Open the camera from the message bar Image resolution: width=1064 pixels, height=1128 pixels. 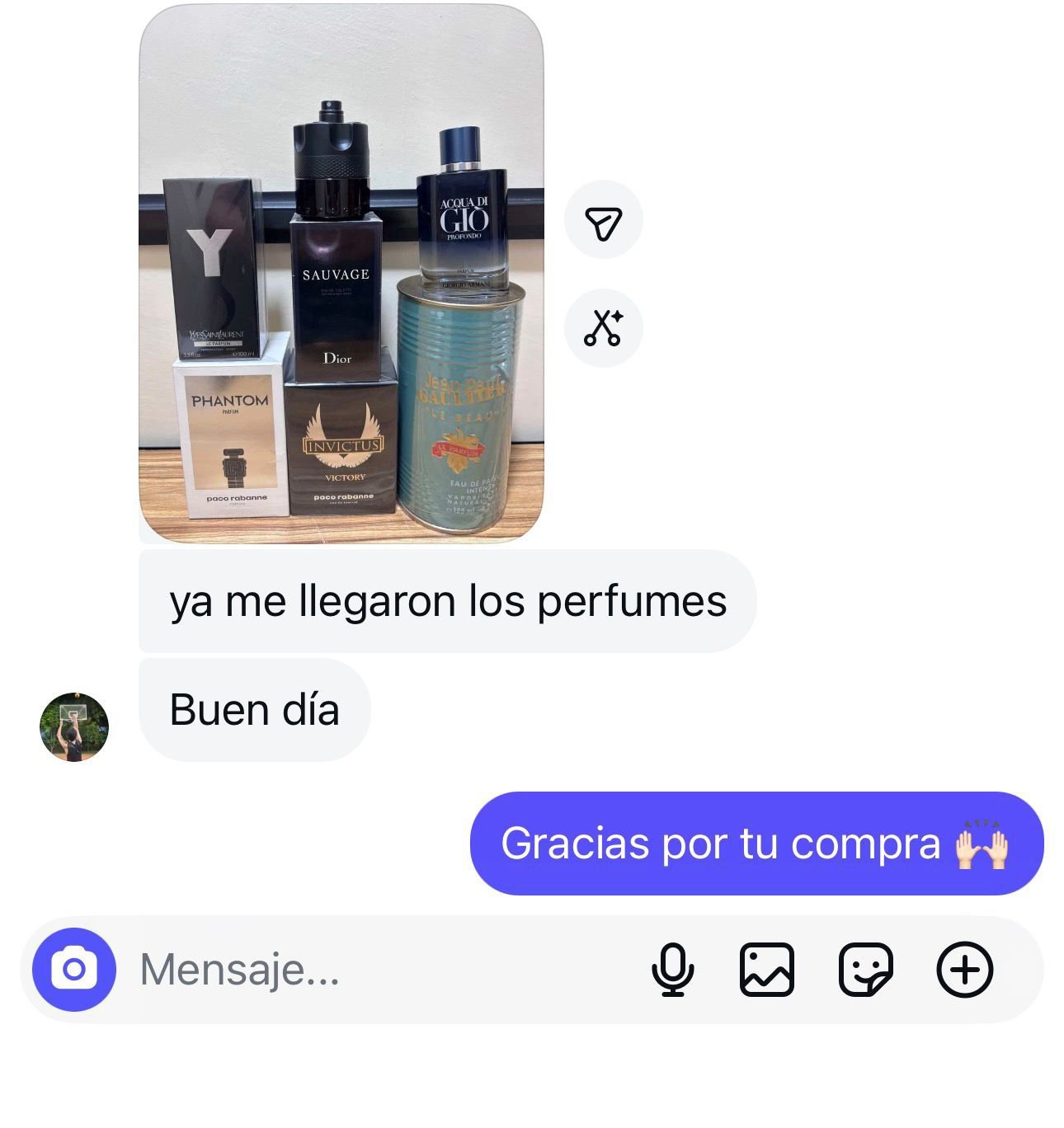point(74,969)
